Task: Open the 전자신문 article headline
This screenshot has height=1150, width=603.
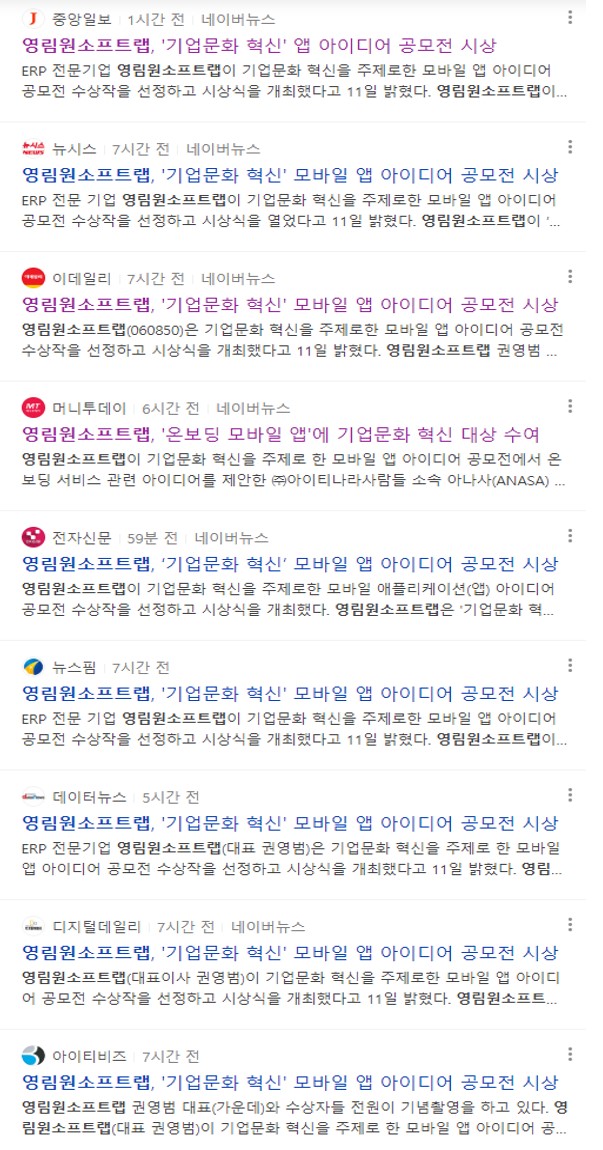Action: pos(289,563)
